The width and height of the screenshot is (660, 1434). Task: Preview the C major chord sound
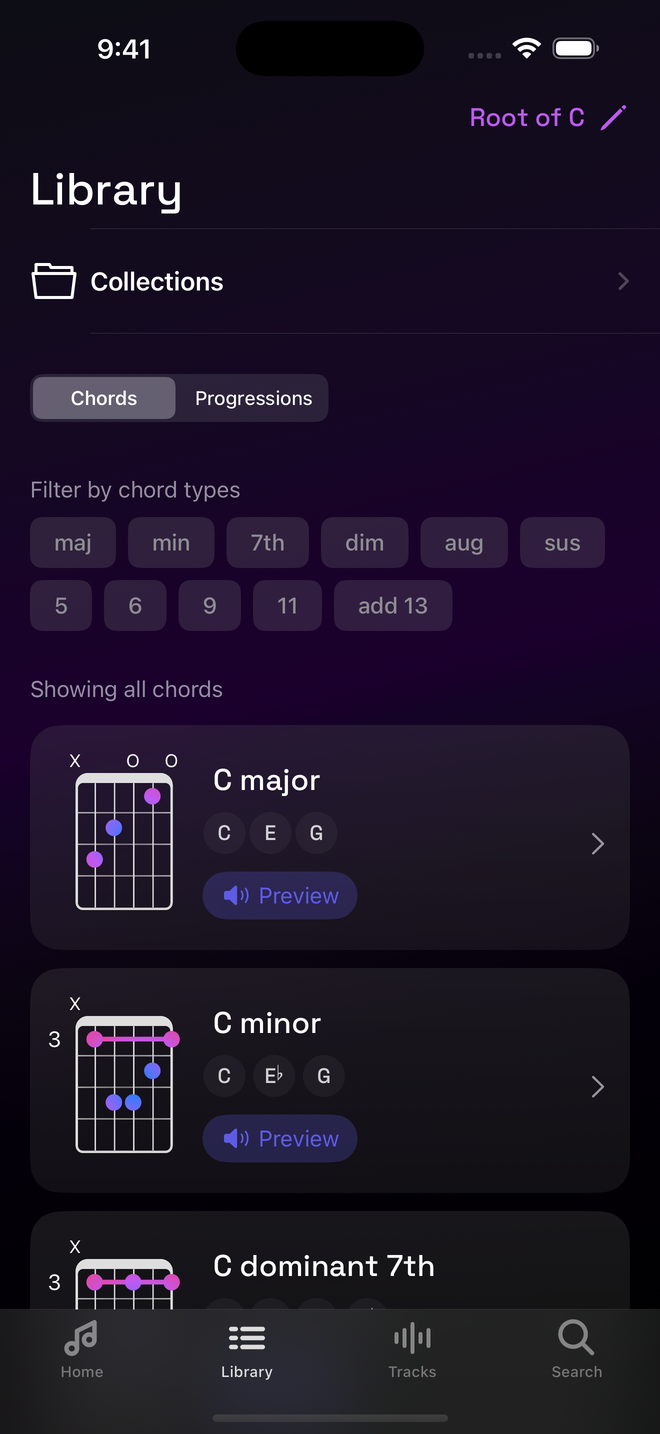point(280,896)
